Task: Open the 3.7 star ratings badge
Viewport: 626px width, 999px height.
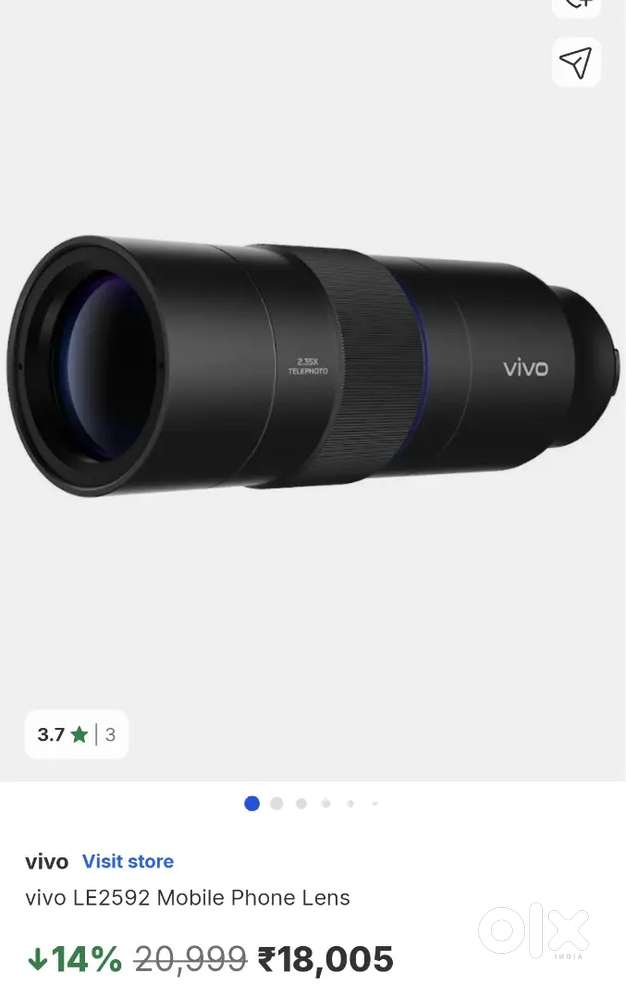Action: pos(76,734)
